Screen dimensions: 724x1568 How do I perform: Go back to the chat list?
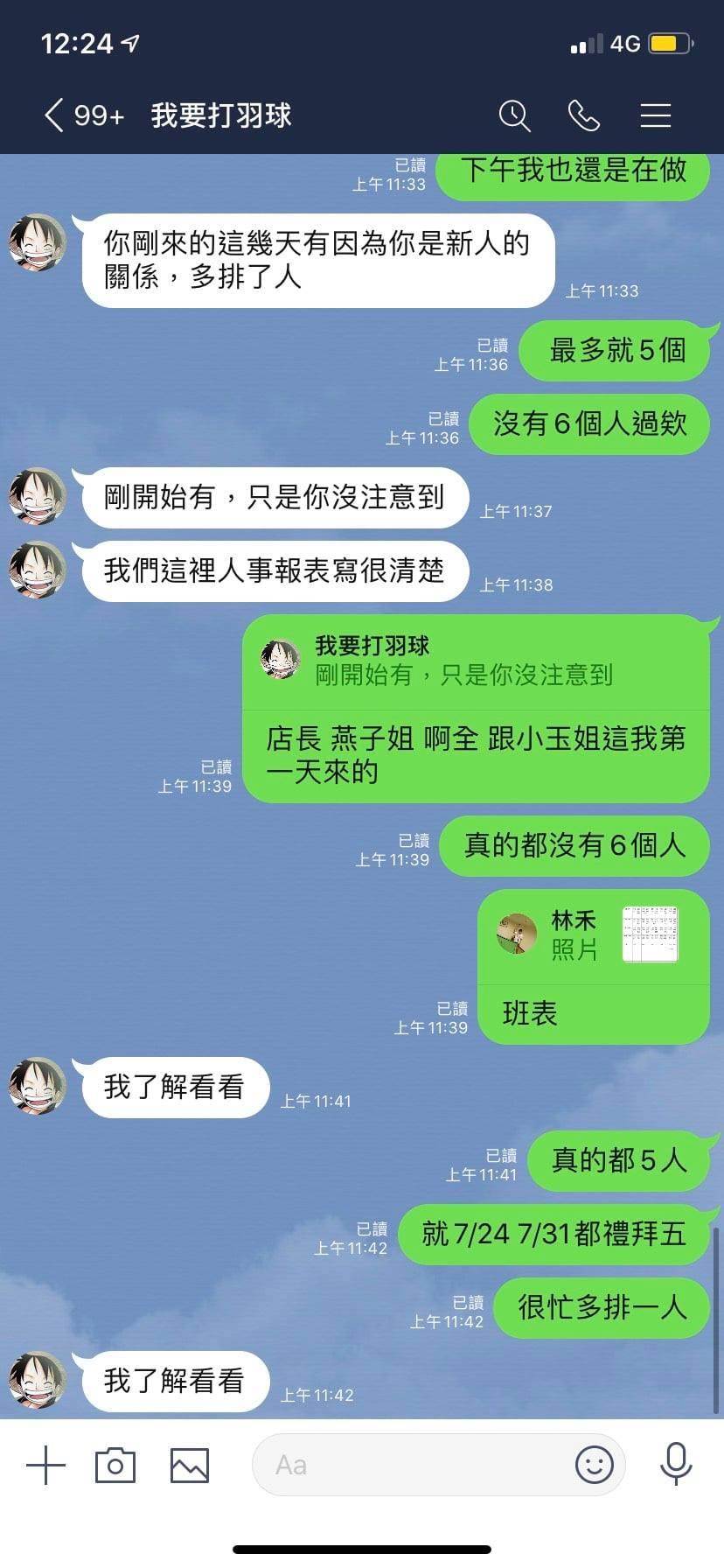click(x=54, y=115)
